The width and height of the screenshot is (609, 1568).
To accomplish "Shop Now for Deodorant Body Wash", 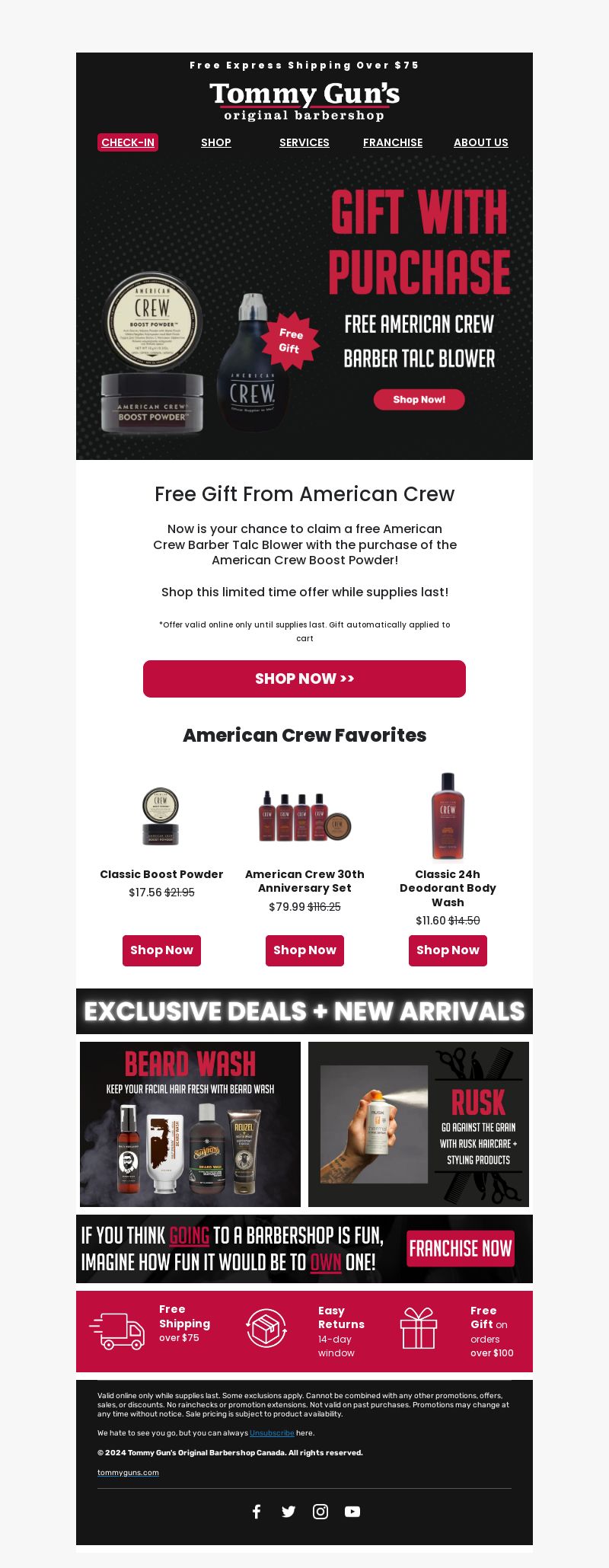I will pyautogui.click(x=448, y=950).
